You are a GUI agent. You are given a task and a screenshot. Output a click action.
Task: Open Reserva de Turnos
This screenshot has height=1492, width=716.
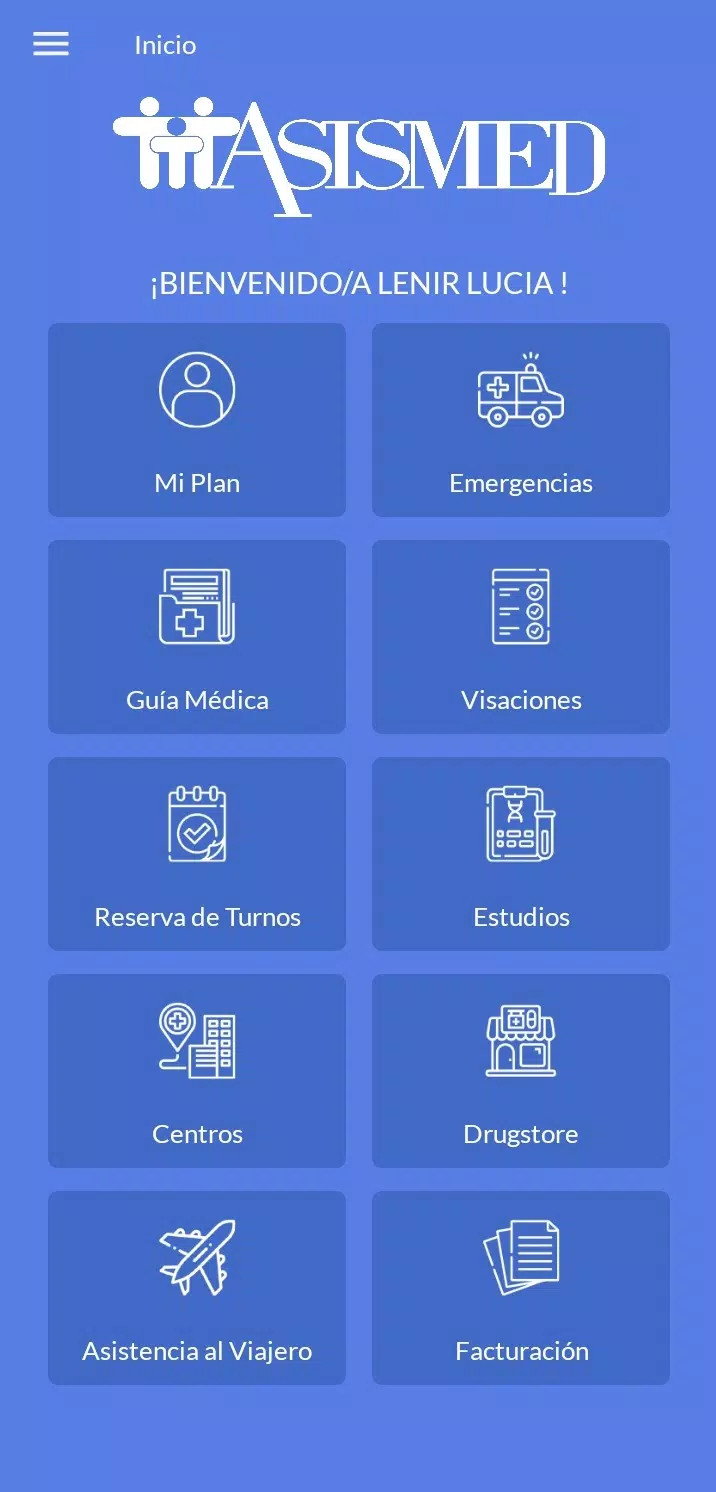pos(197,854)
